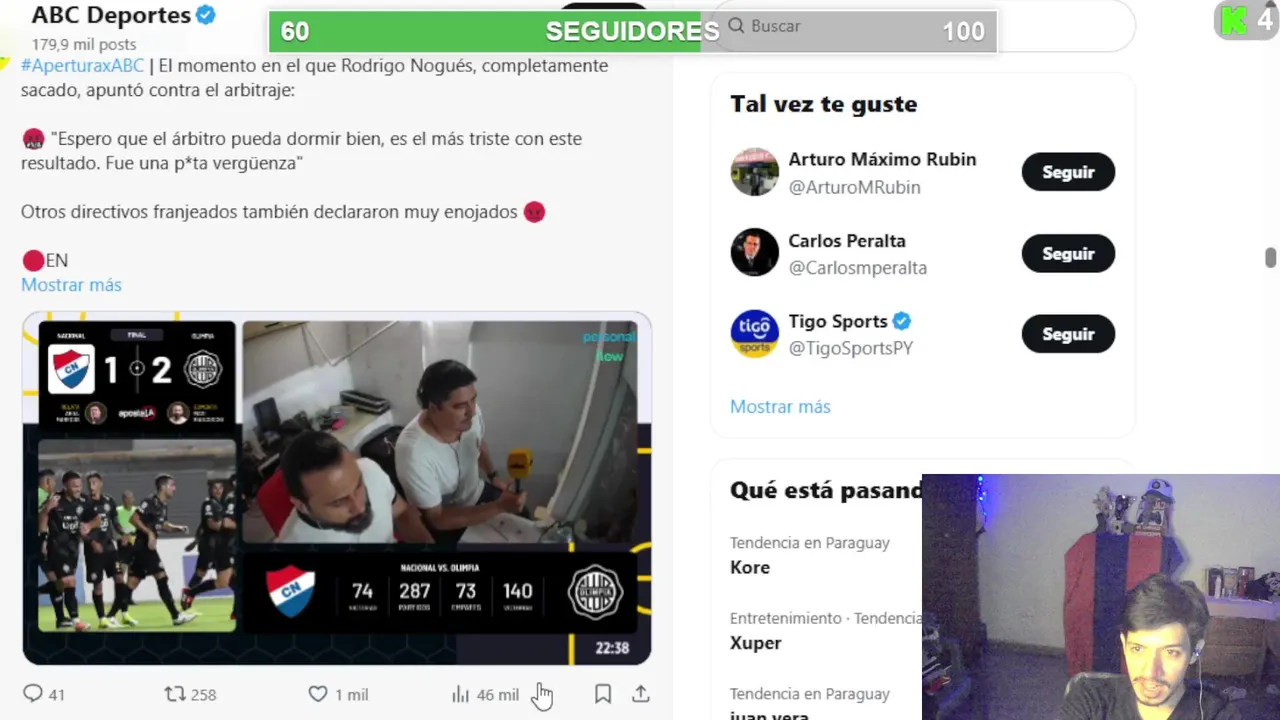Image resolution: width=1280 pixels, height=720 pixels.
Task: Open the Kore trend in Paraguay
Action: point(750,567)
